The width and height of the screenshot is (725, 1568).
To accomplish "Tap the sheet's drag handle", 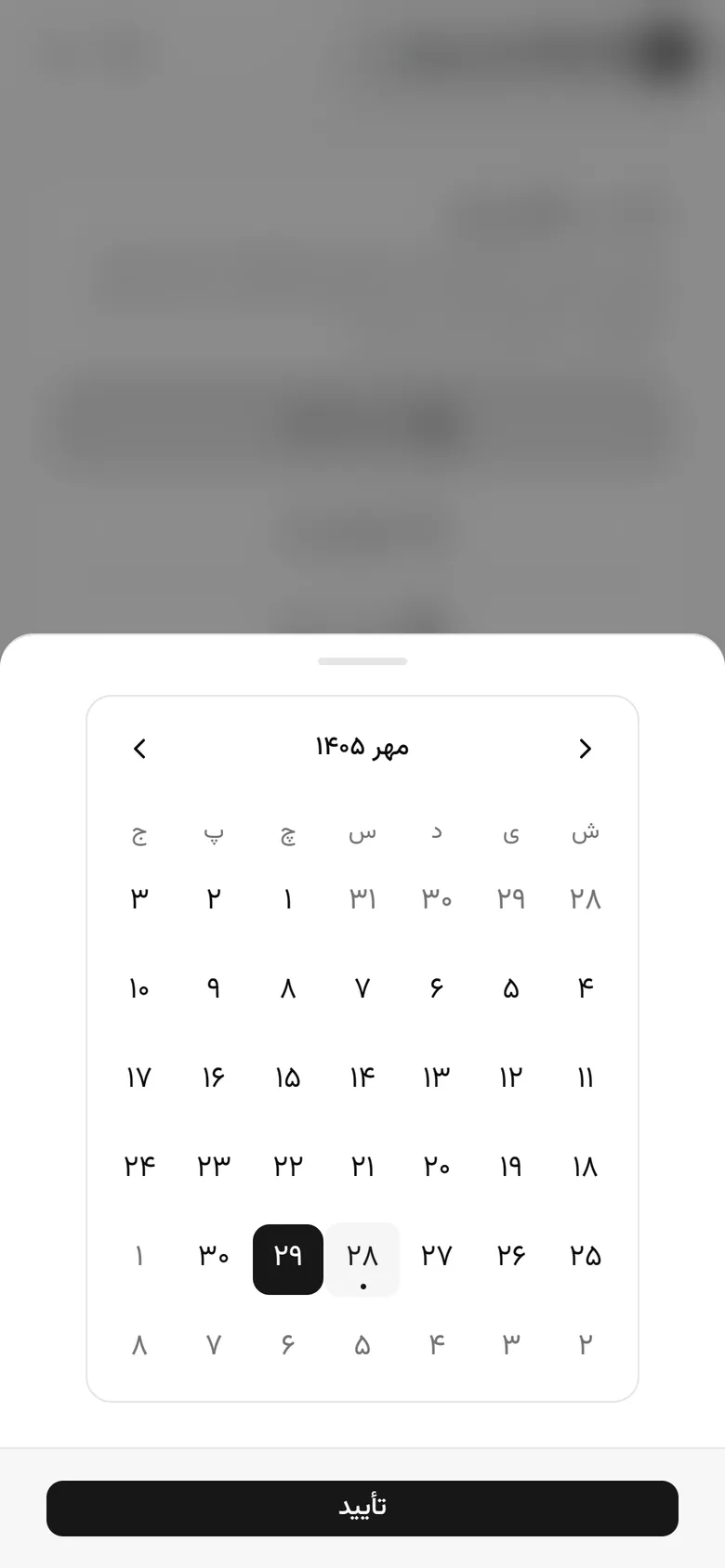I will point(362,661).
